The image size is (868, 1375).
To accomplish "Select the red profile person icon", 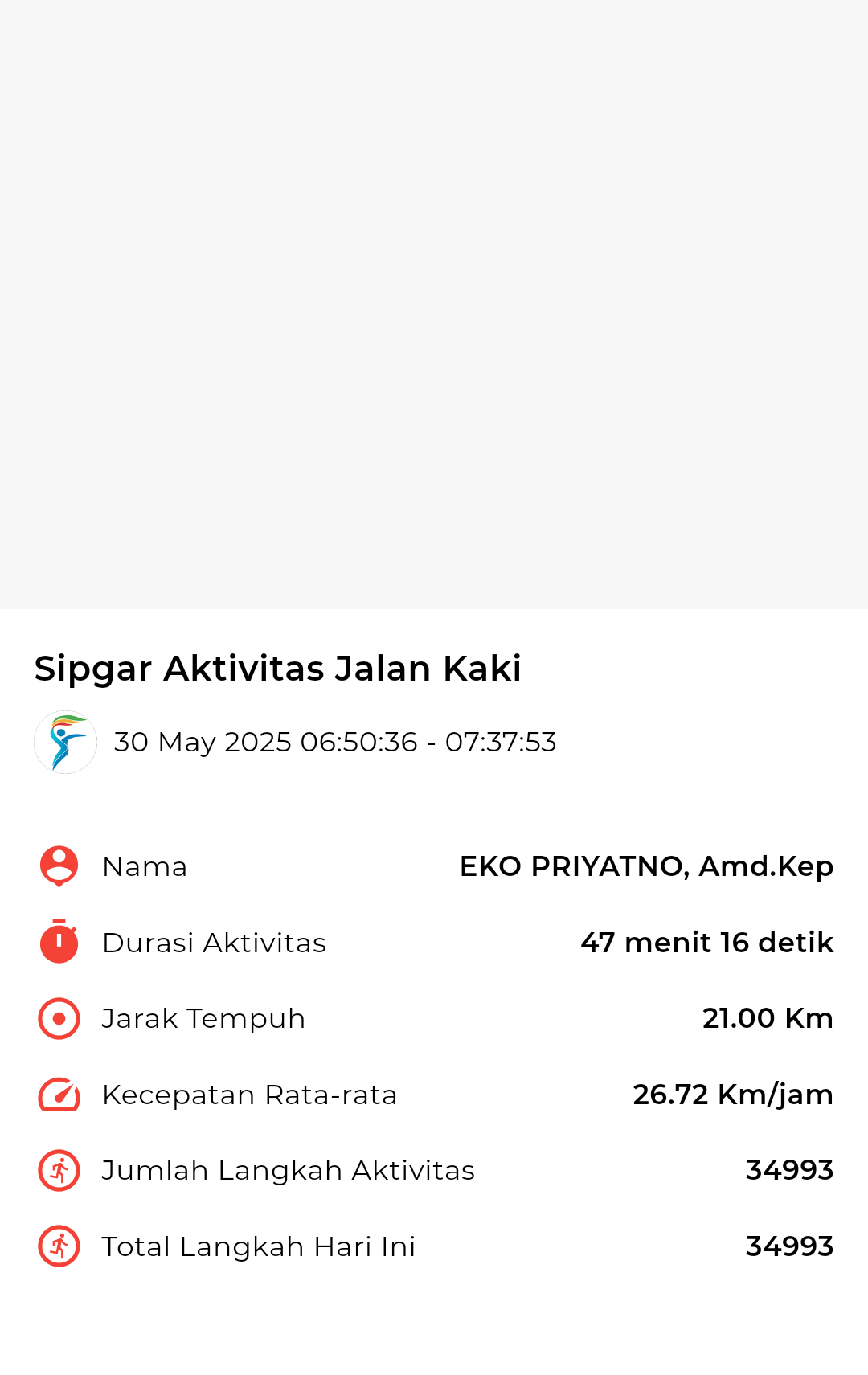I will tap(58, 866).
